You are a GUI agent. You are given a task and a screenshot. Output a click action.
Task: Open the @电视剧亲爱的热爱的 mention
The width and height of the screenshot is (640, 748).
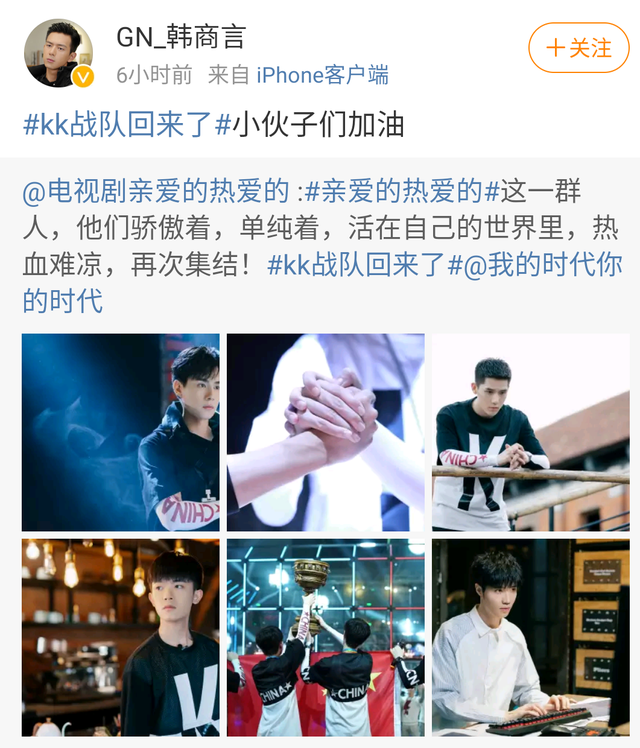(156, 190)
